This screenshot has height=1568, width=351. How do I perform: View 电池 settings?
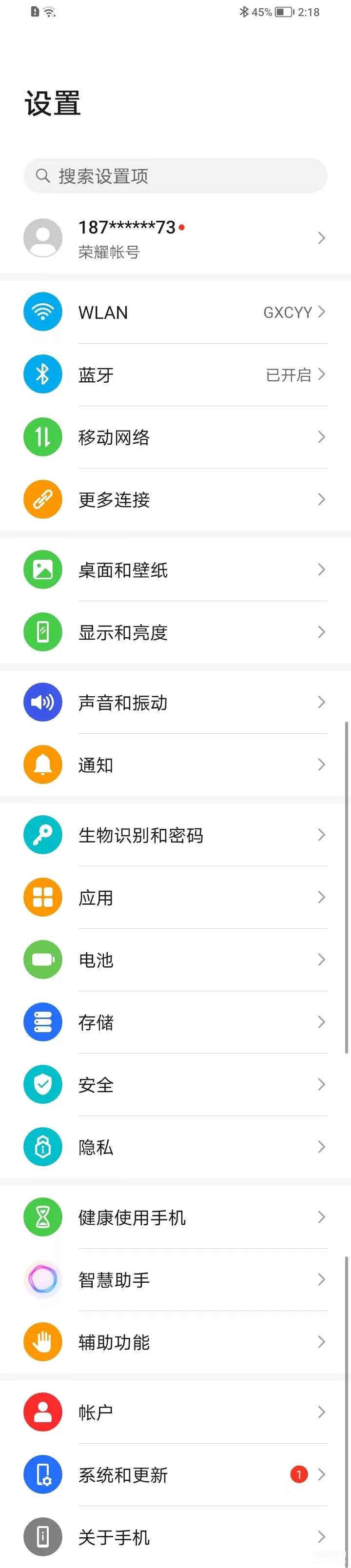[175, 960]
